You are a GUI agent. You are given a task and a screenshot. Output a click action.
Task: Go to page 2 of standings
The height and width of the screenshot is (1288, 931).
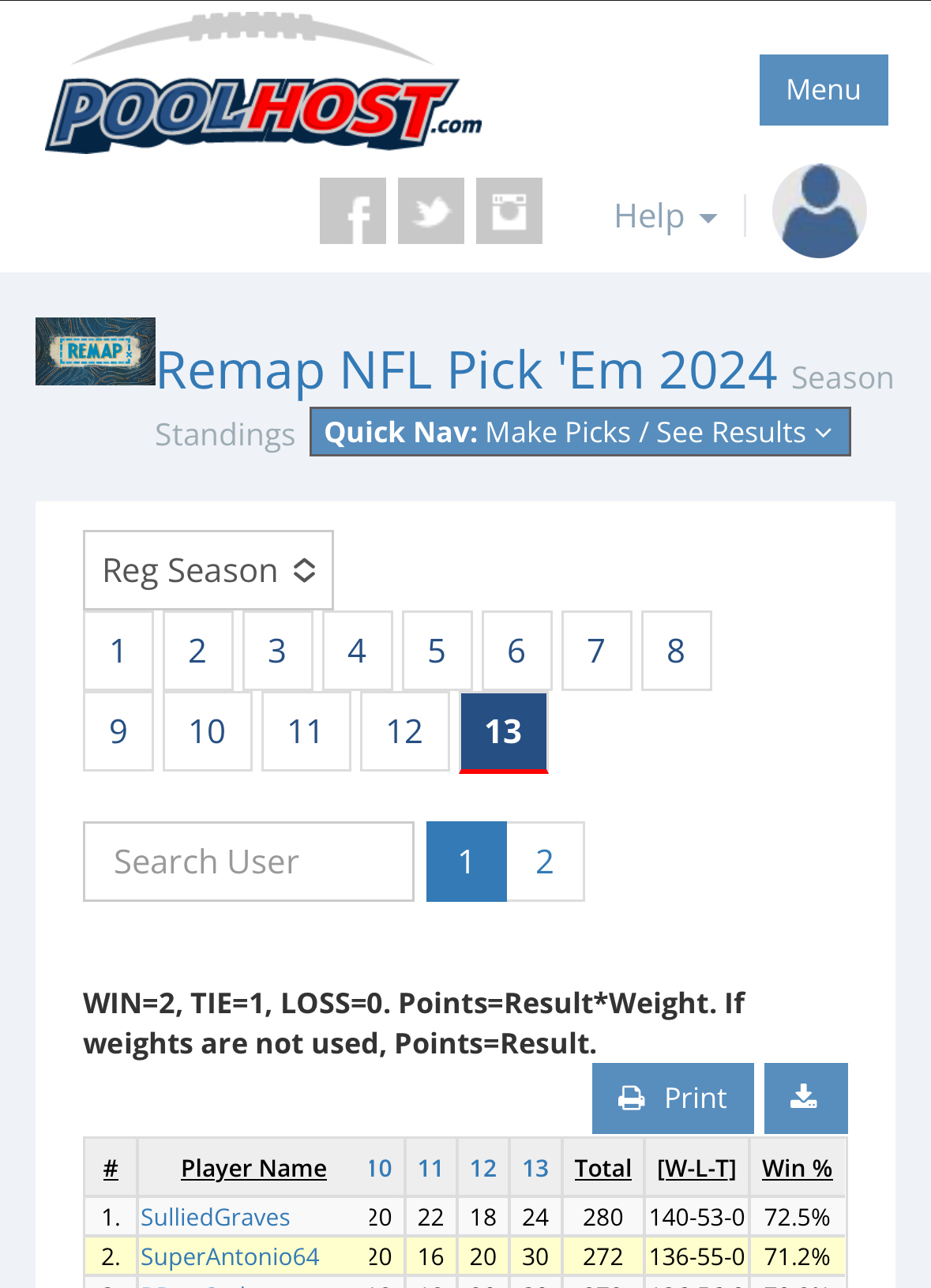[545, 862]
